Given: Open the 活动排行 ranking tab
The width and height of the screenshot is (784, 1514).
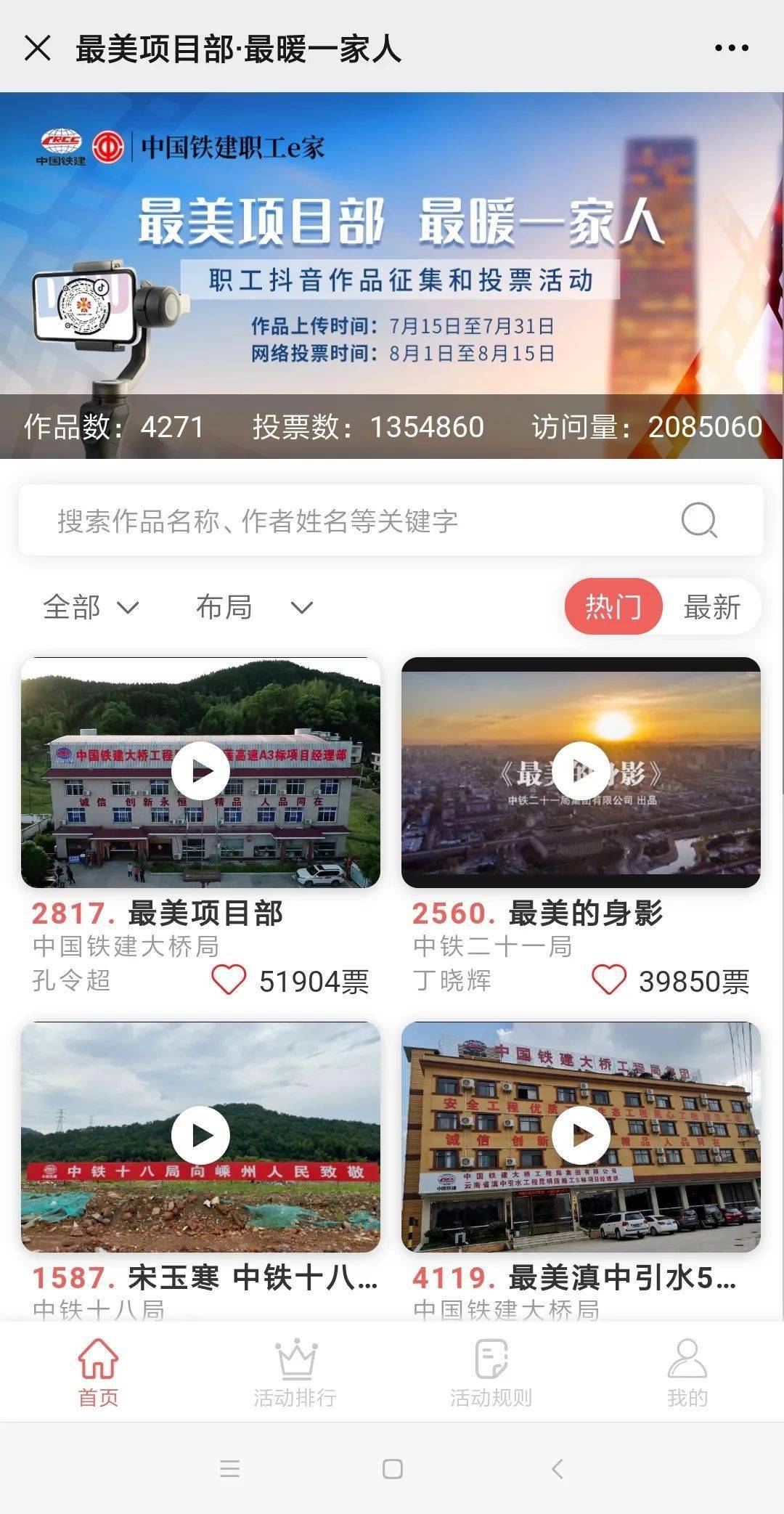Looking at the screenshot, I should coord(295,1372).
